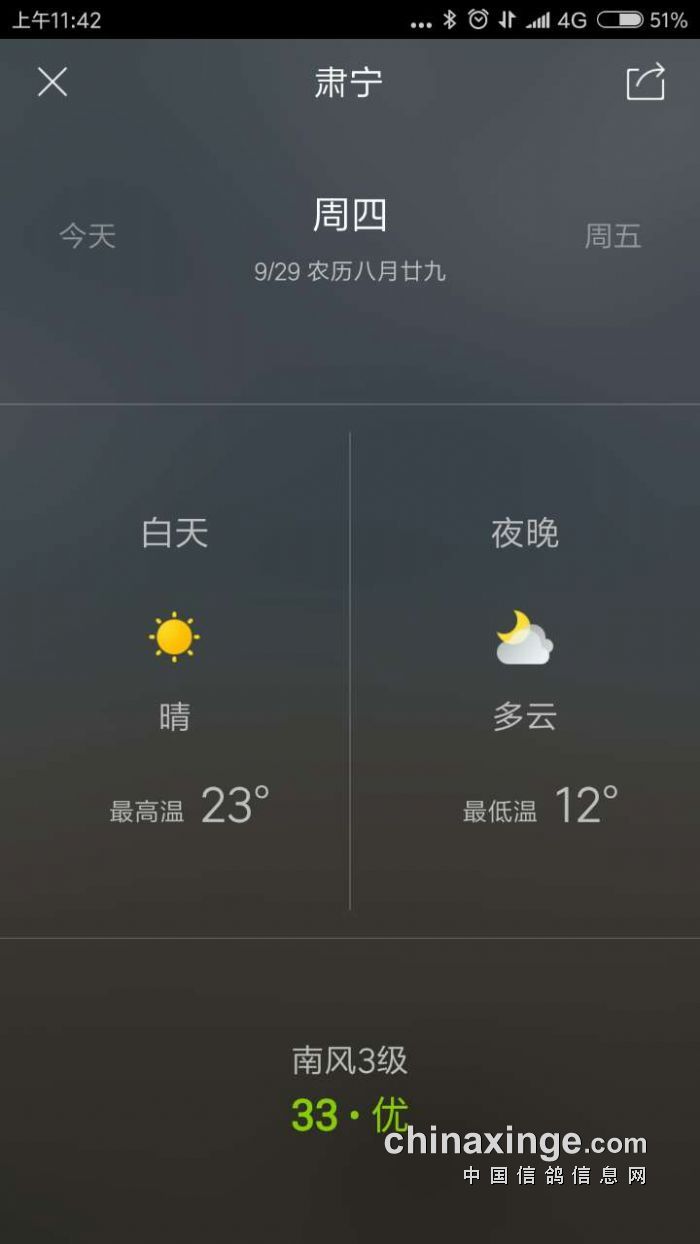Switch to the 今天 forecast
The image size is (700, 1244).
pos(88,236)
